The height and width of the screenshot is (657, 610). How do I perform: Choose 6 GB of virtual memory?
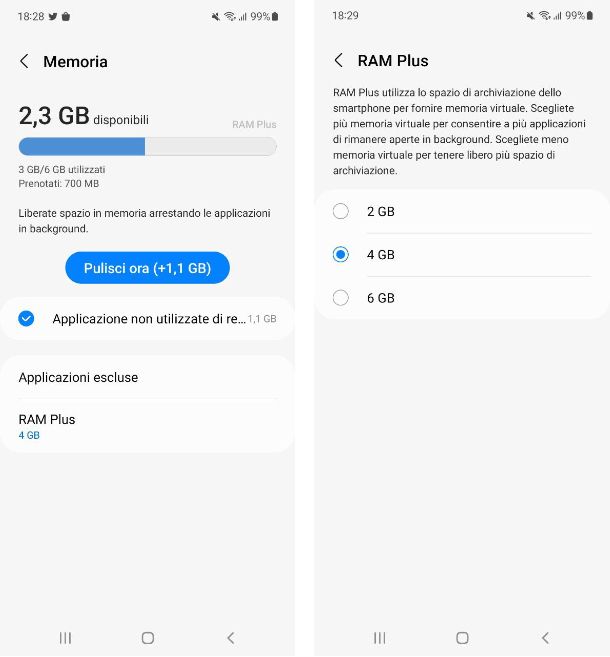point(341,298)
